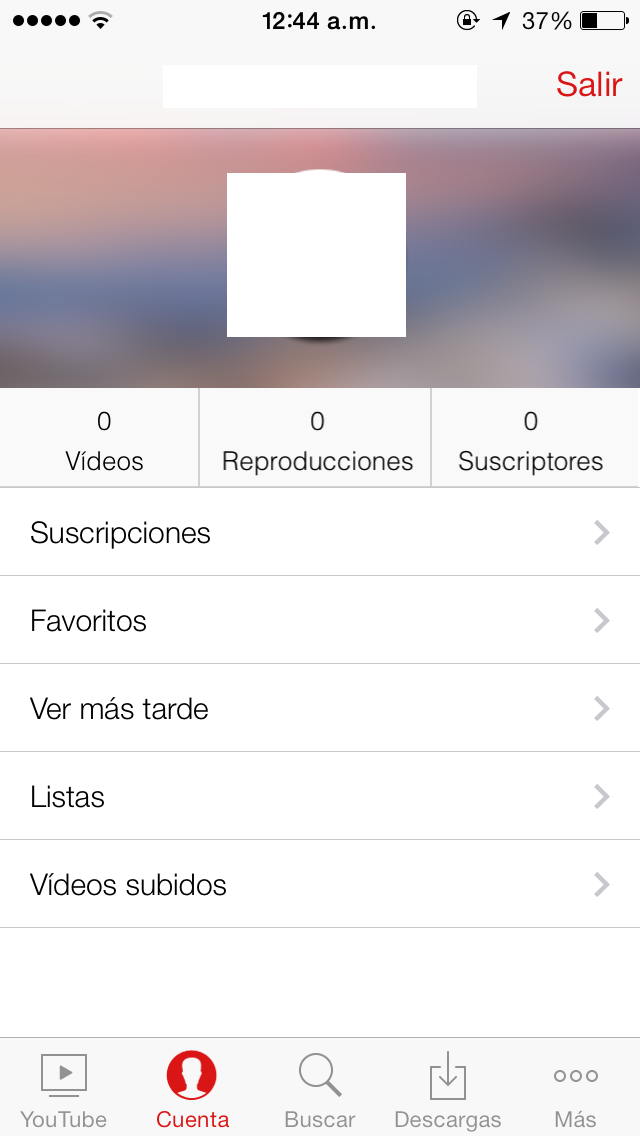Tap Salir to sign out

tap(589, 85)
